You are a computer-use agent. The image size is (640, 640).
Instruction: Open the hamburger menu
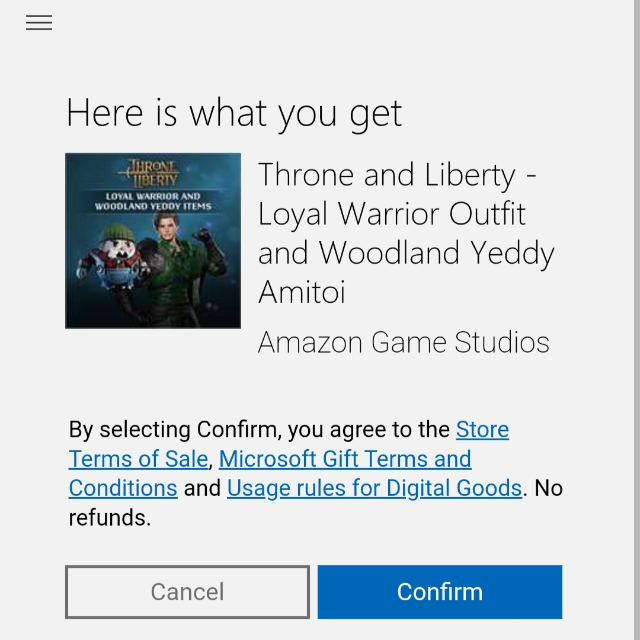[x=39, y=22]
